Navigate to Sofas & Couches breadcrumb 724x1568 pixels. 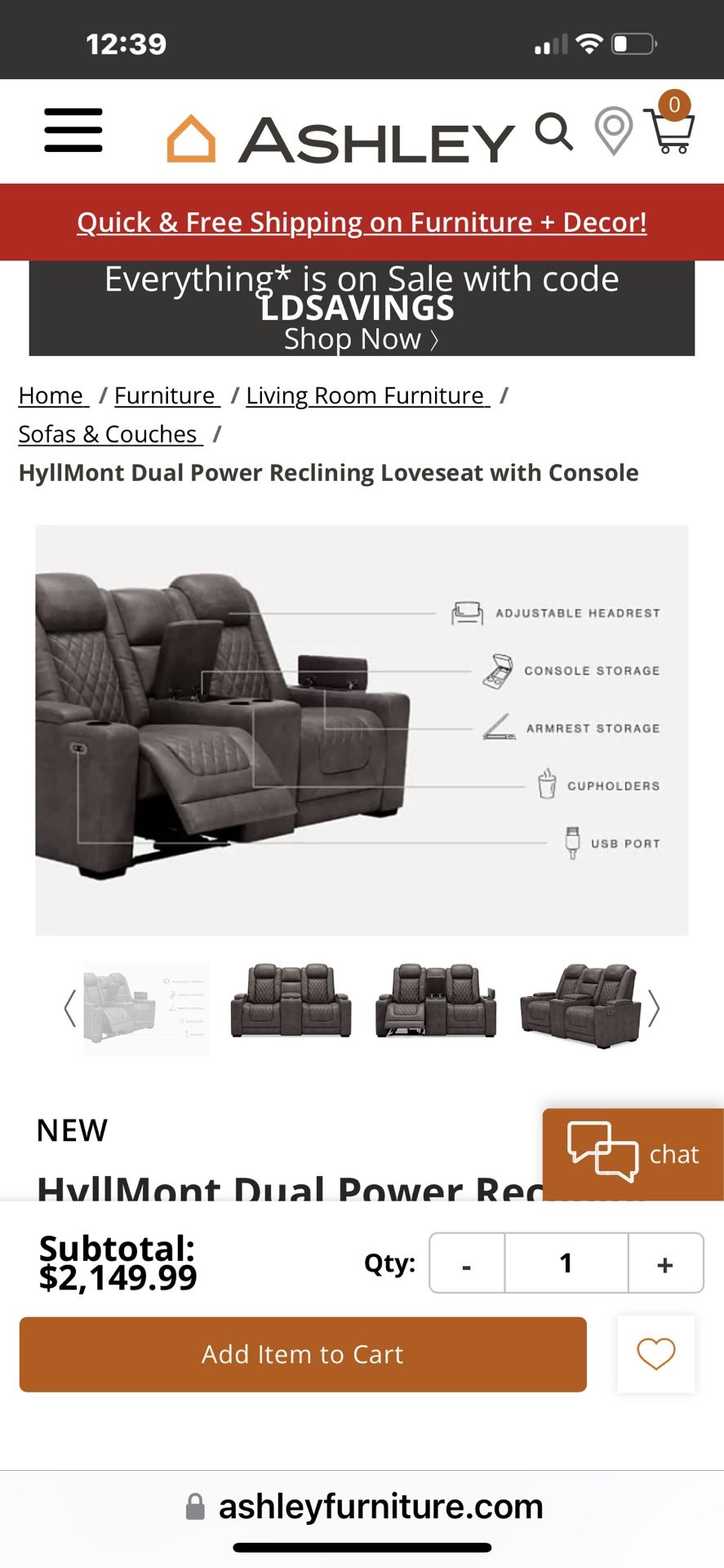point(108,433)
